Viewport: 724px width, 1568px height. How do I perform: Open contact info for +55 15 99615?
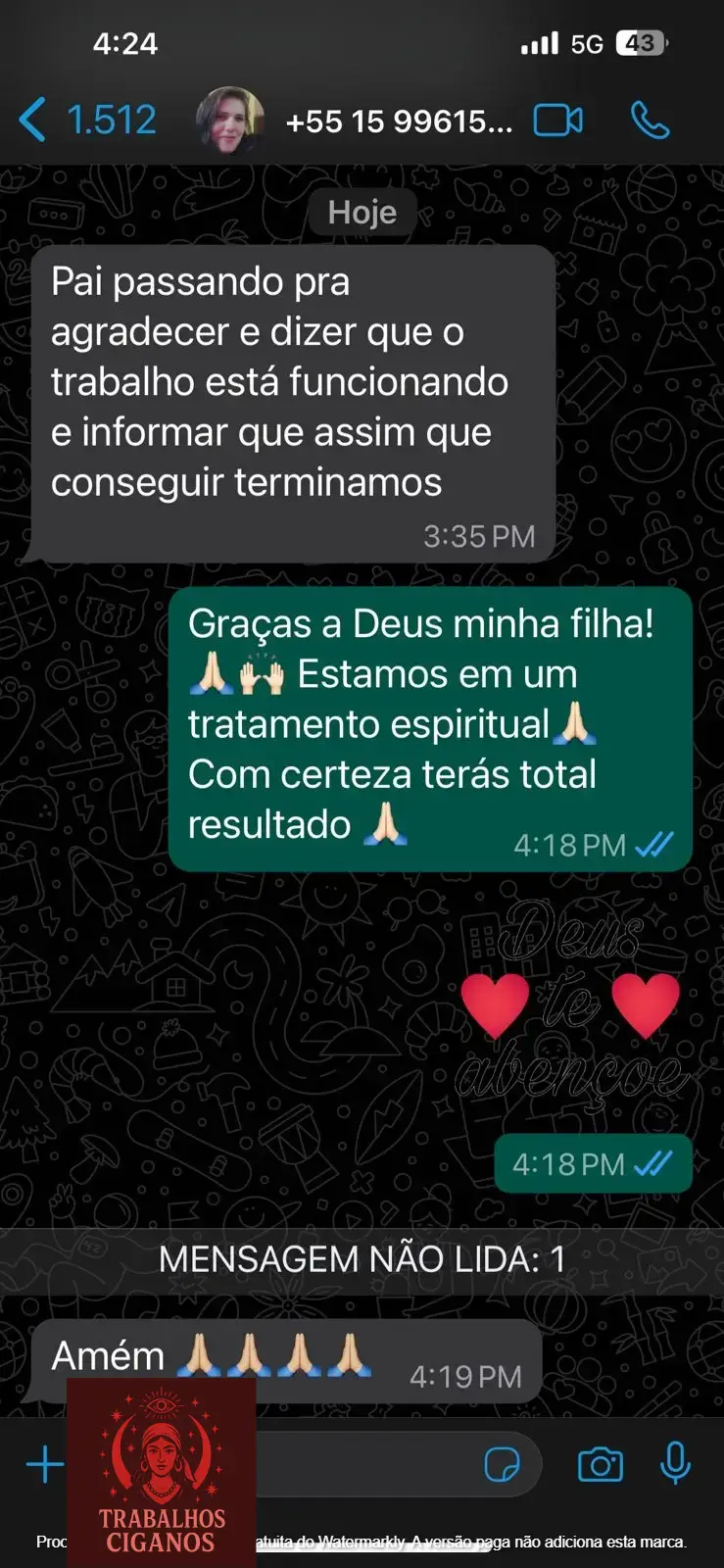click(398, 122)
